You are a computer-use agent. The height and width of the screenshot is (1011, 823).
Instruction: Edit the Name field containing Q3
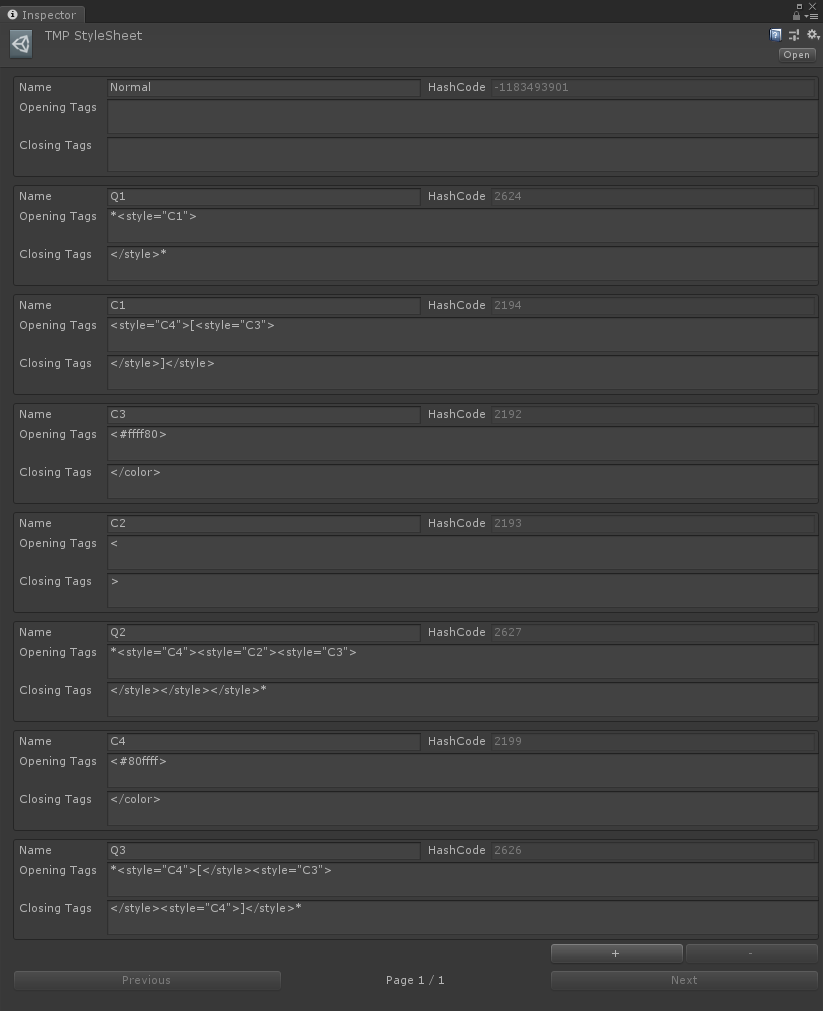[x=264, y=850]
